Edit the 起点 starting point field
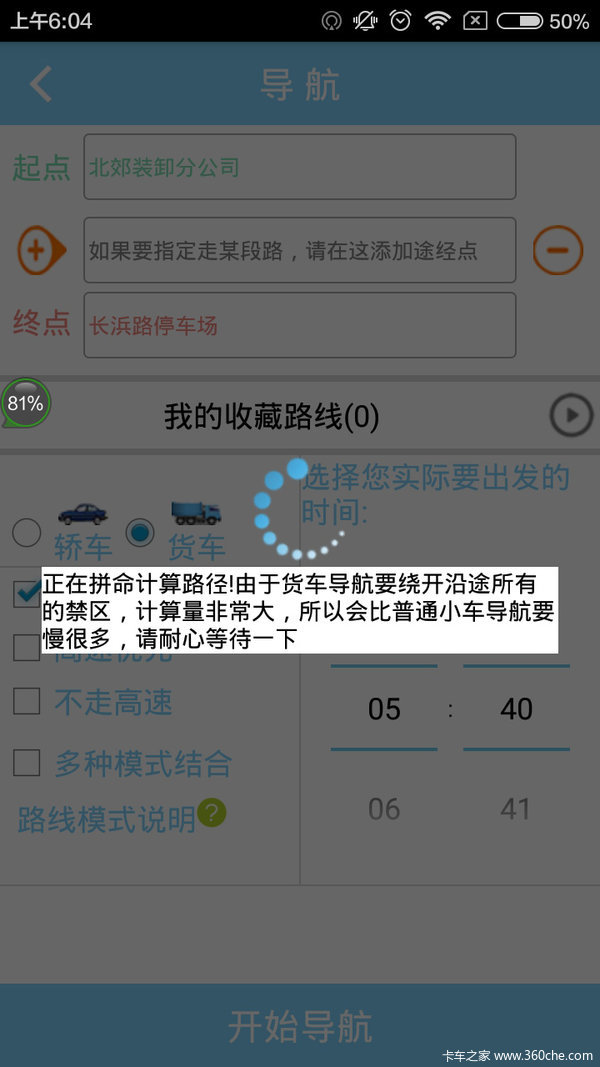 tap(299, 167)
